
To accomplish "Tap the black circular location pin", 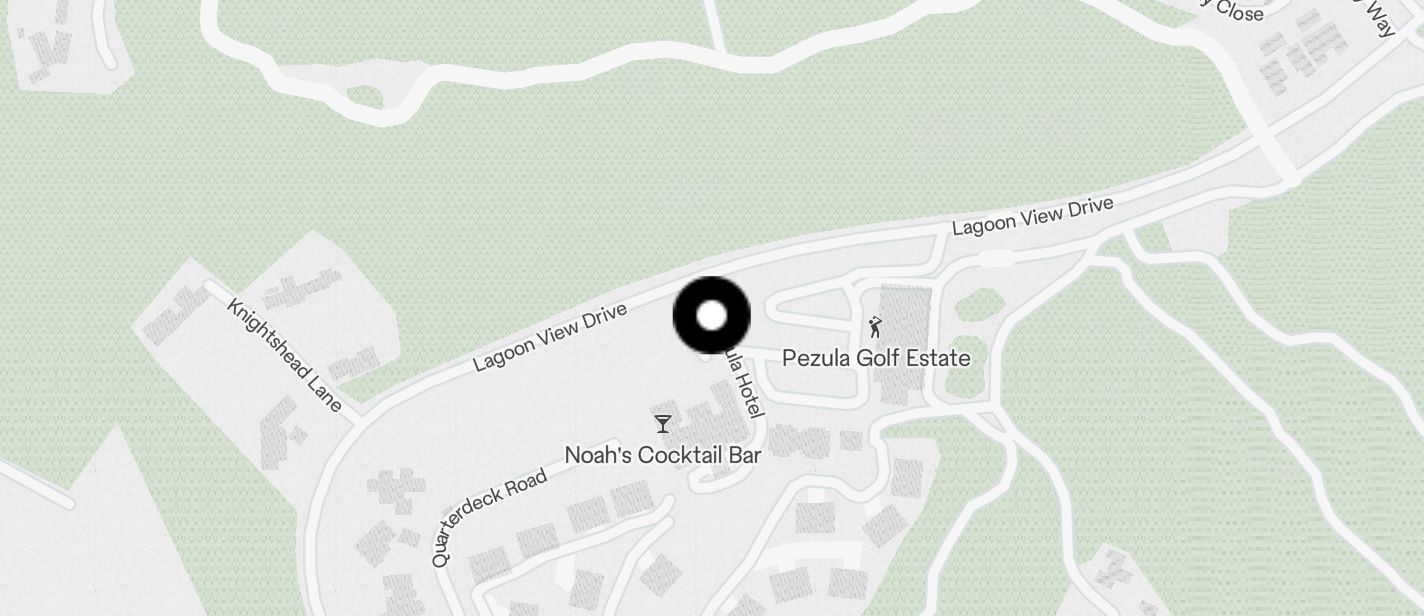I will [711, 316].
